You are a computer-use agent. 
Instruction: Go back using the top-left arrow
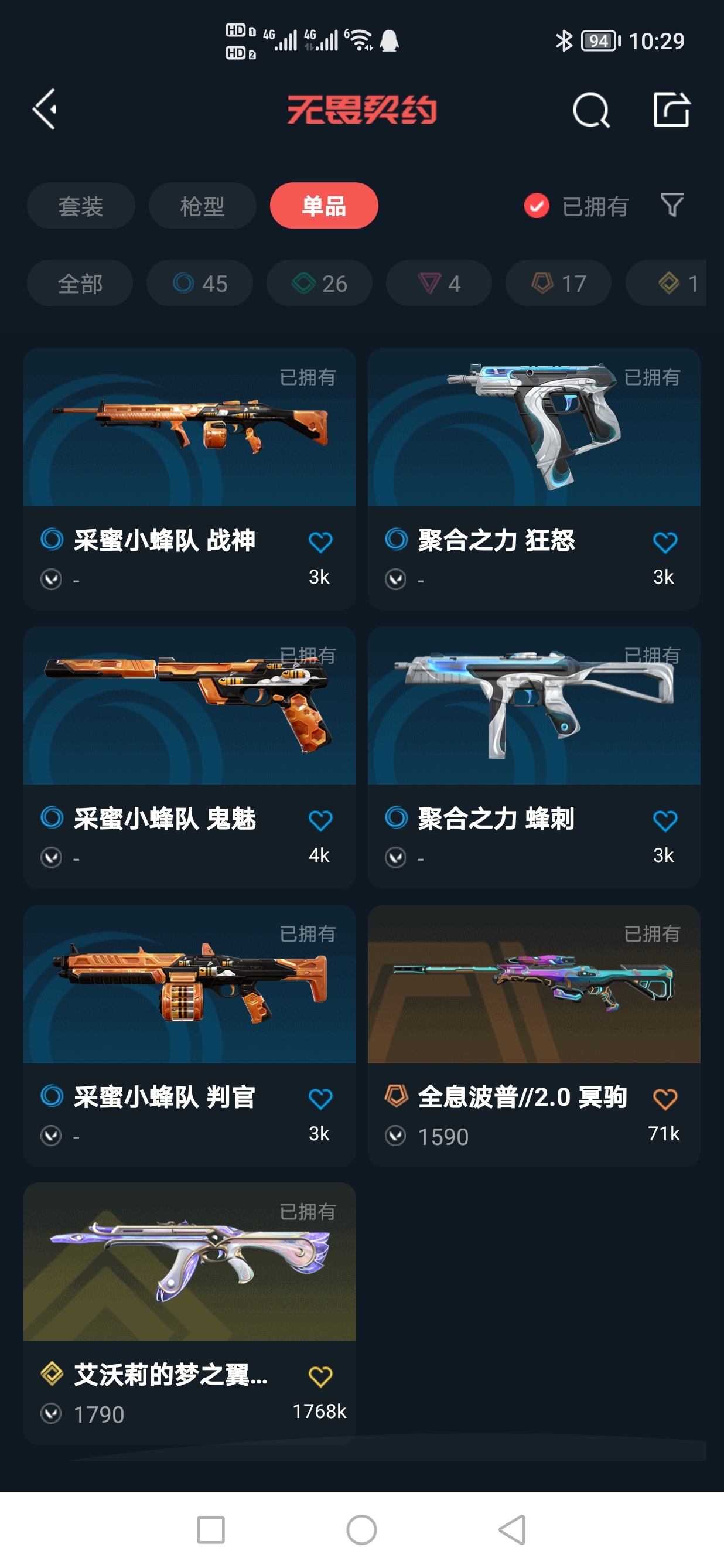click(45, 110)
